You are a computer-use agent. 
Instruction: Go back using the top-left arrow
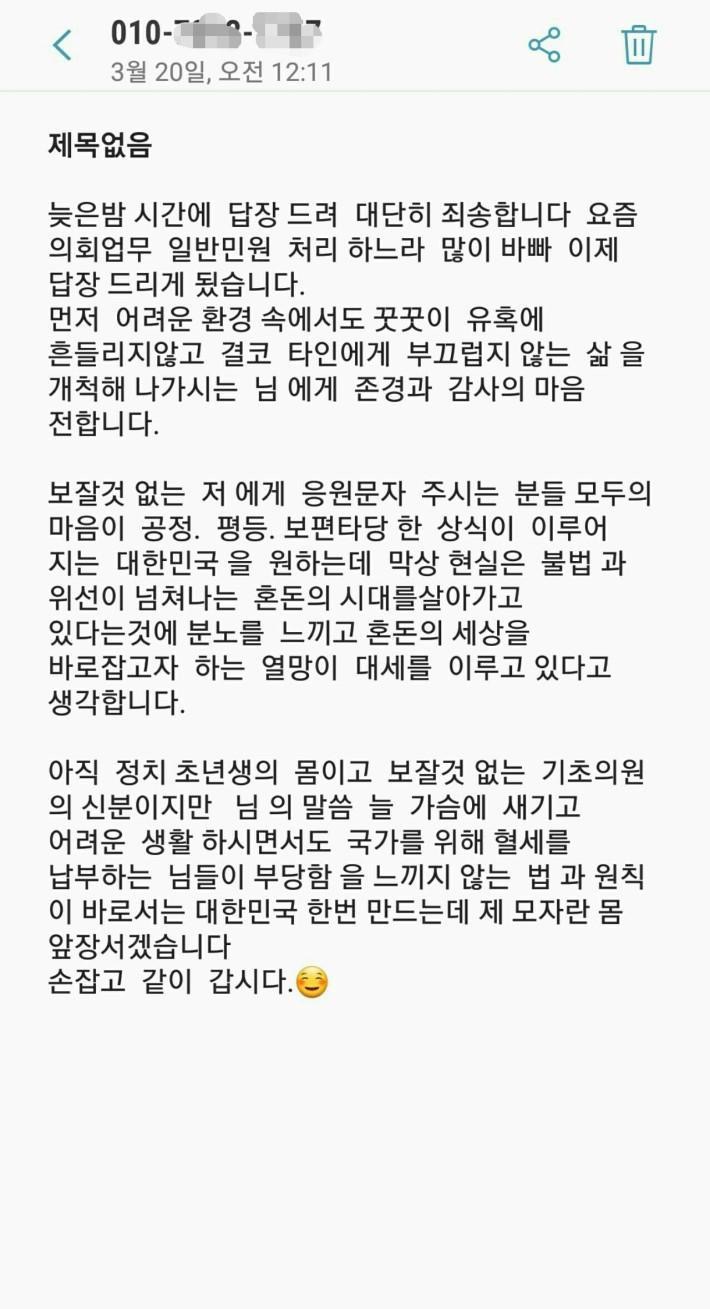pyautogui.click(x=62, y=45)
